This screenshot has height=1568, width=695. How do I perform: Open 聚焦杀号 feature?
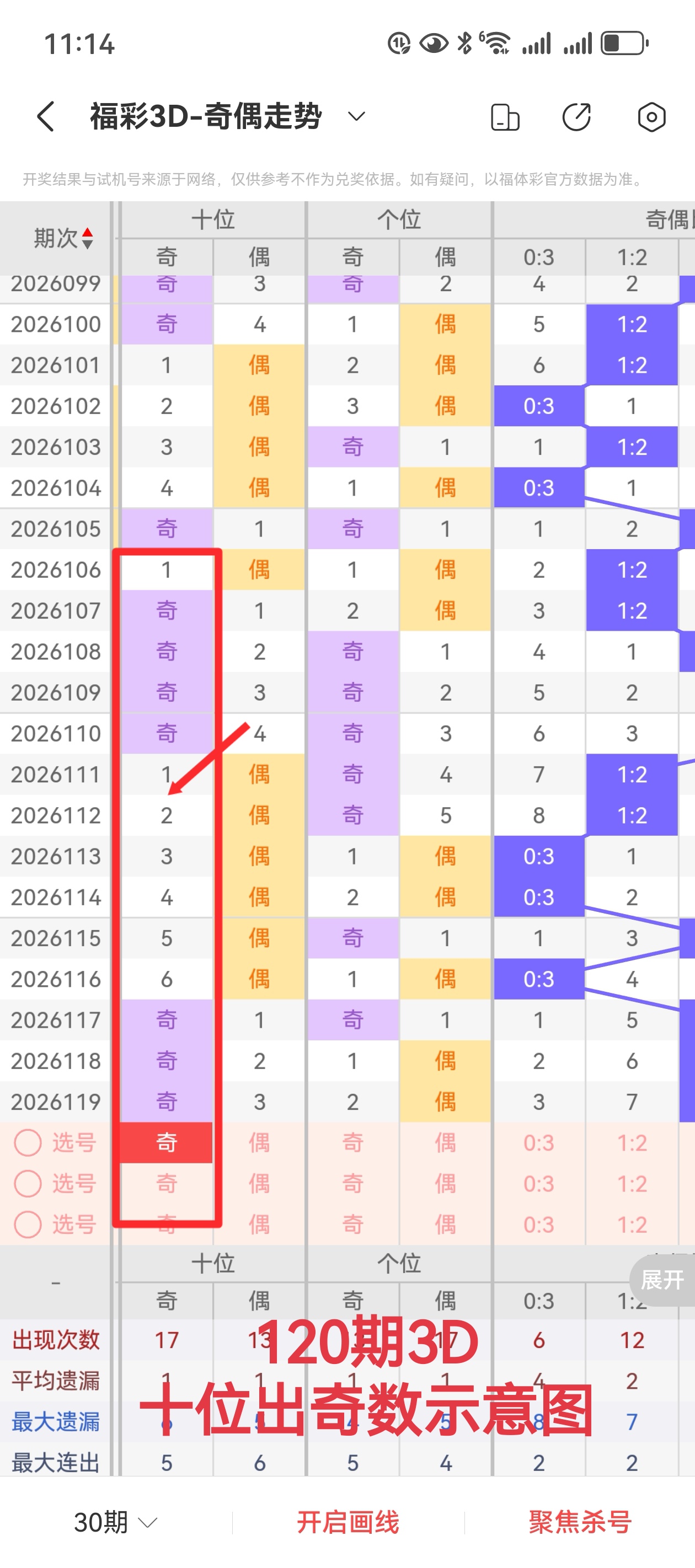(x=580, y=1522)
